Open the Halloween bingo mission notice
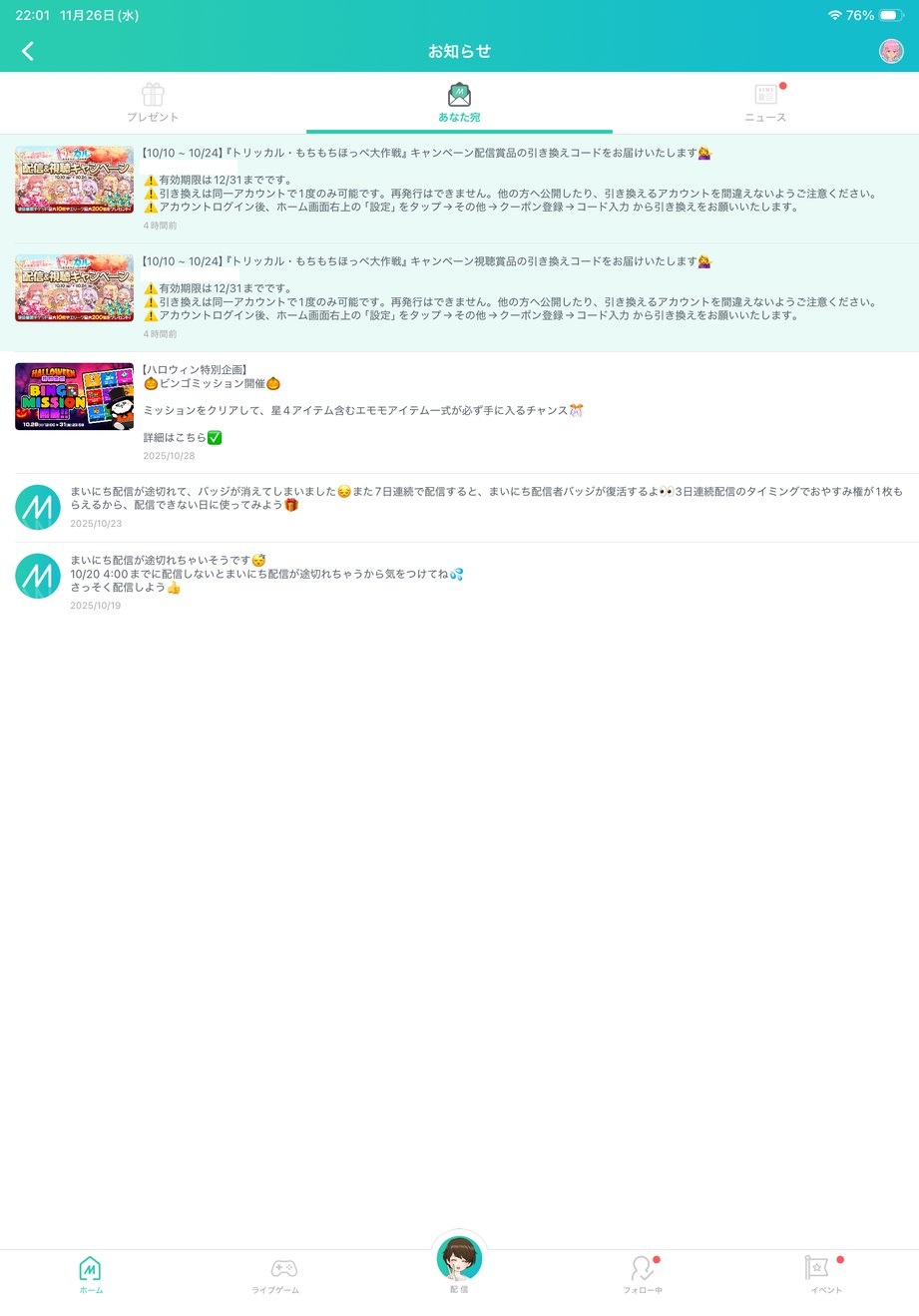This screenshot has height=1316, width=919. [x=459, y=411]
